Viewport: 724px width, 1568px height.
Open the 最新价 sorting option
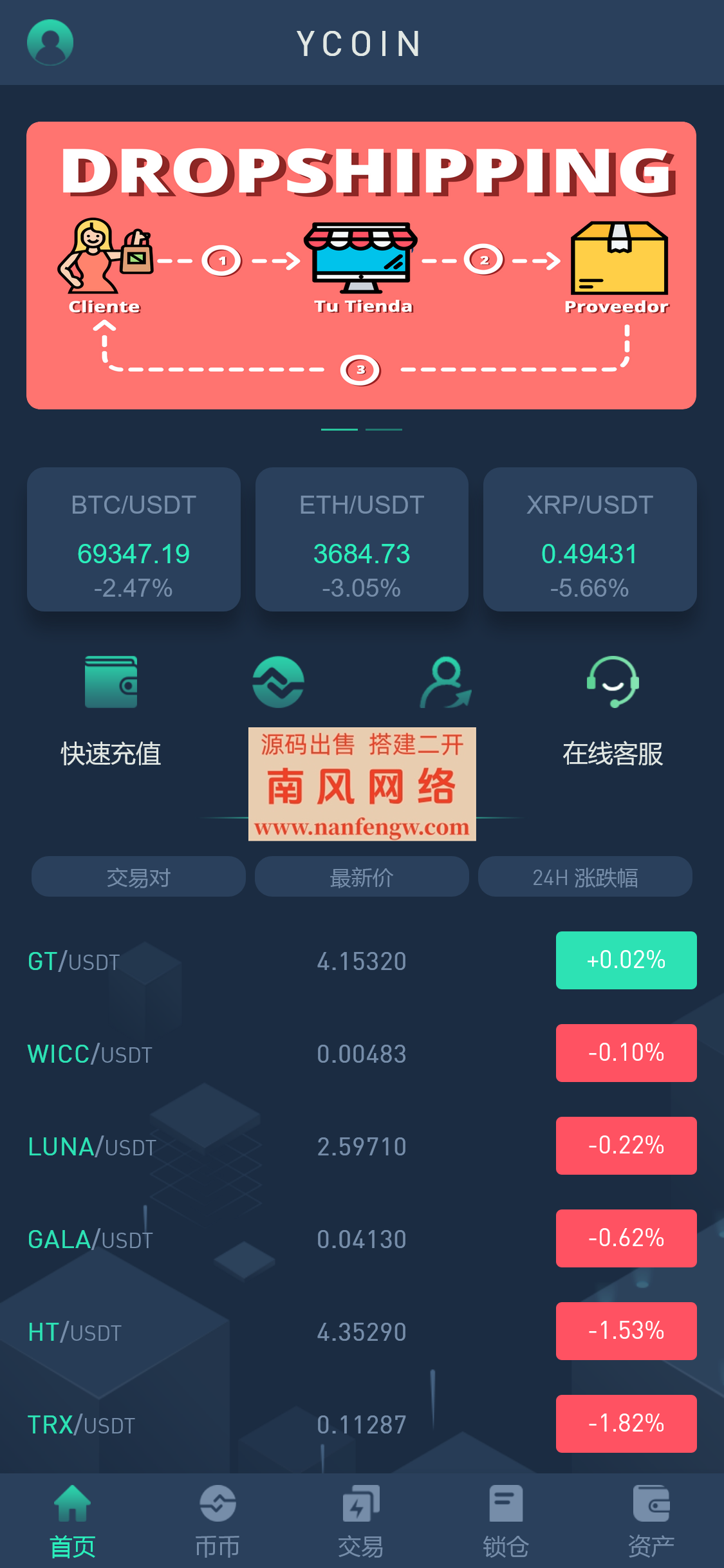click(362, 877)
